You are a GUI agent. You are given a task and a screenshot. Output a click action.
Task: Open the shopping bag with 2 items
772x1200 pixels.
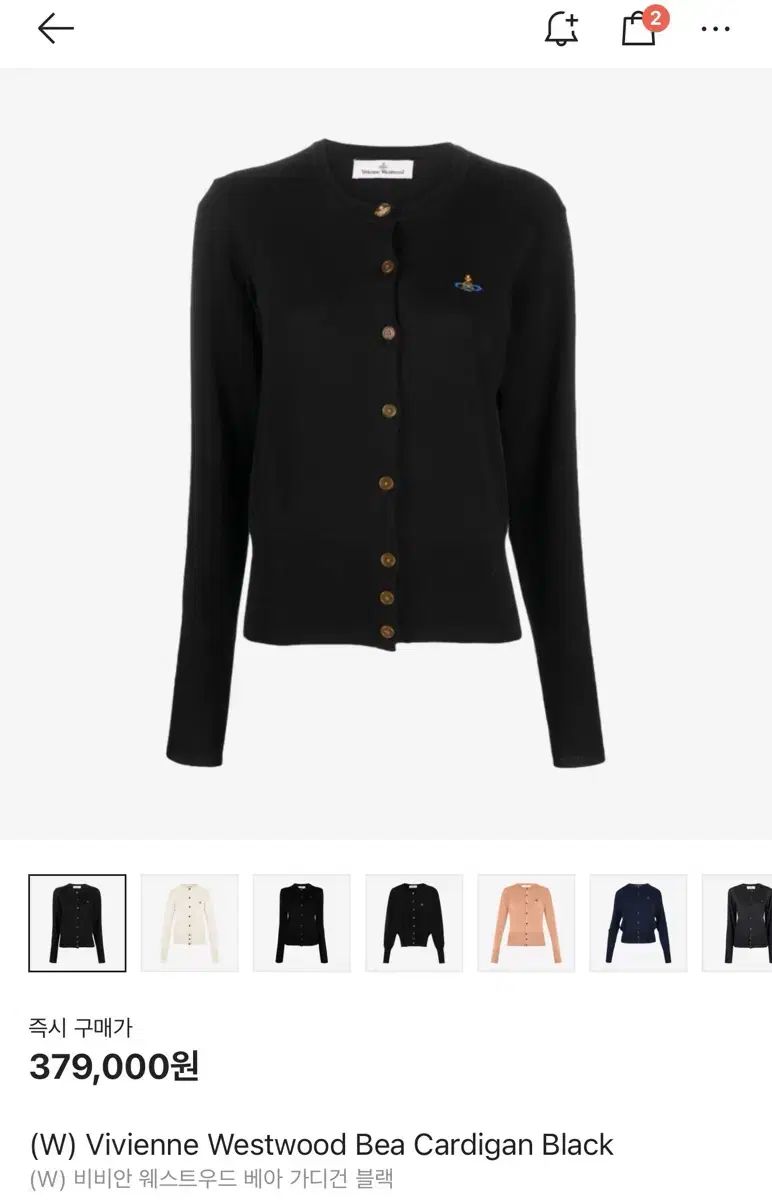click(x=639, y=29)
